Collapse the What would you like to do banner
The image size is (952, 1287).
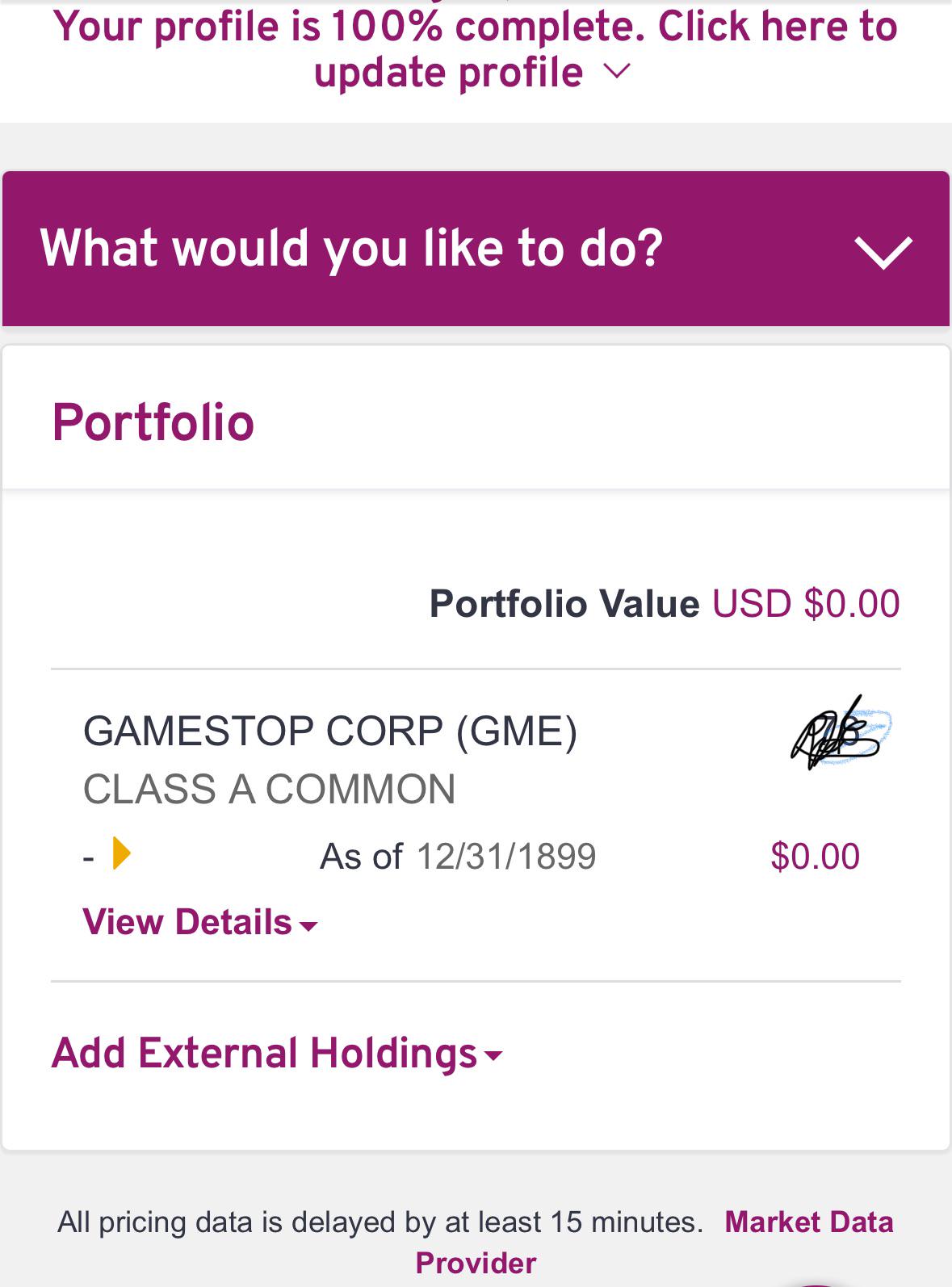(x=883, y=253)
